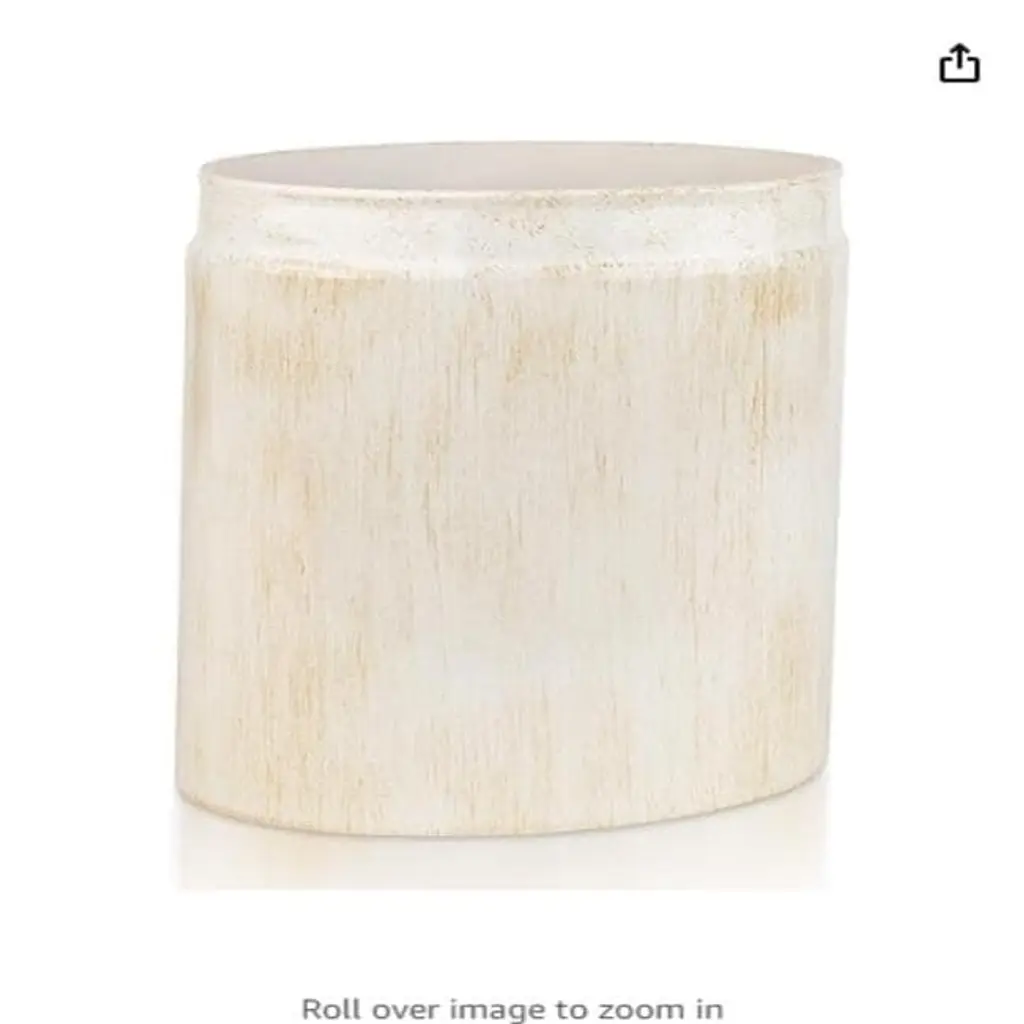Share this product
The image size is (1024, 1024).
click(959, 64)
